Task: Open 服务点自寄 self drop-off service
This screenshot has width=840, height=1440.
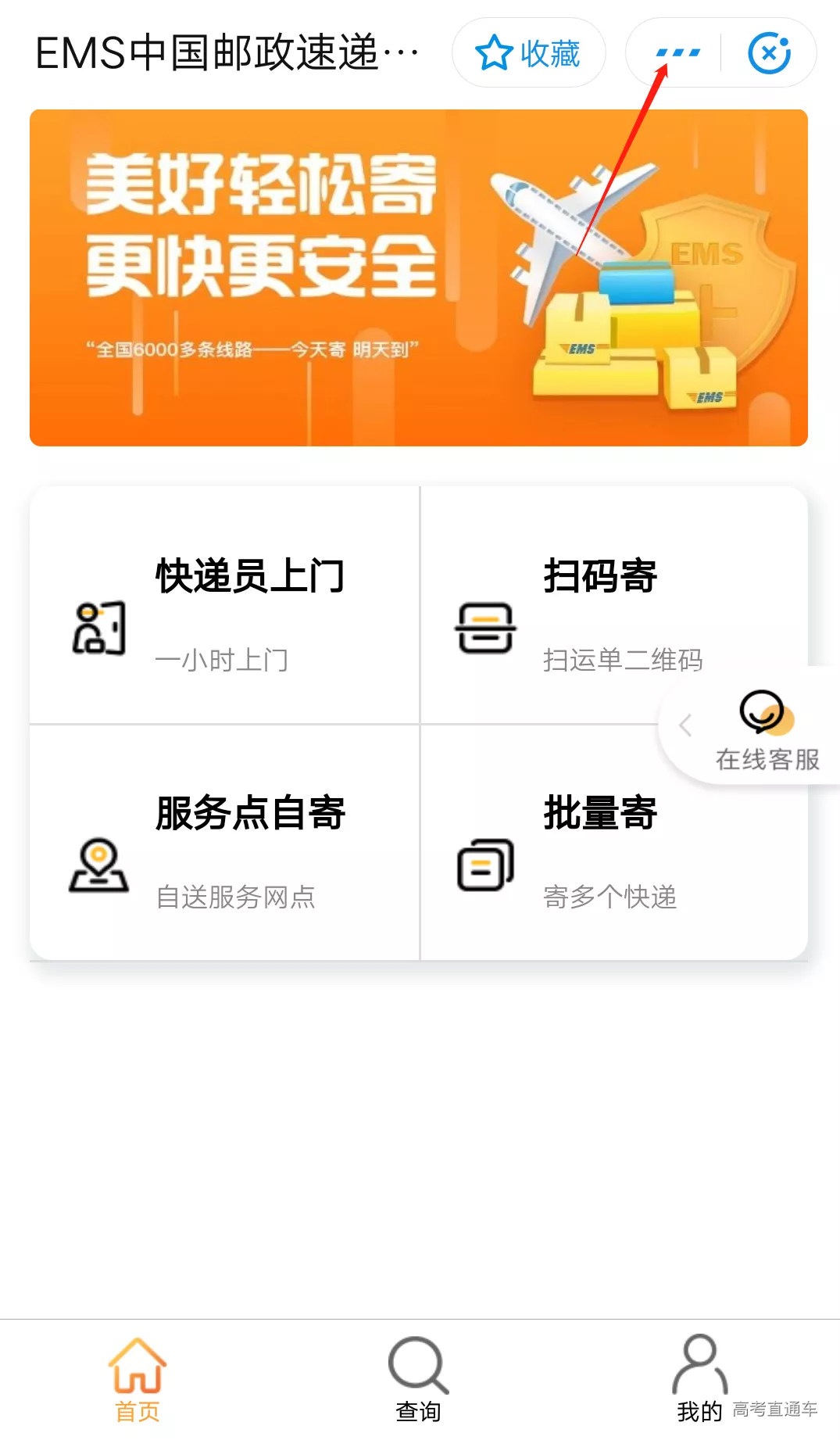Action: pos(224,843)
